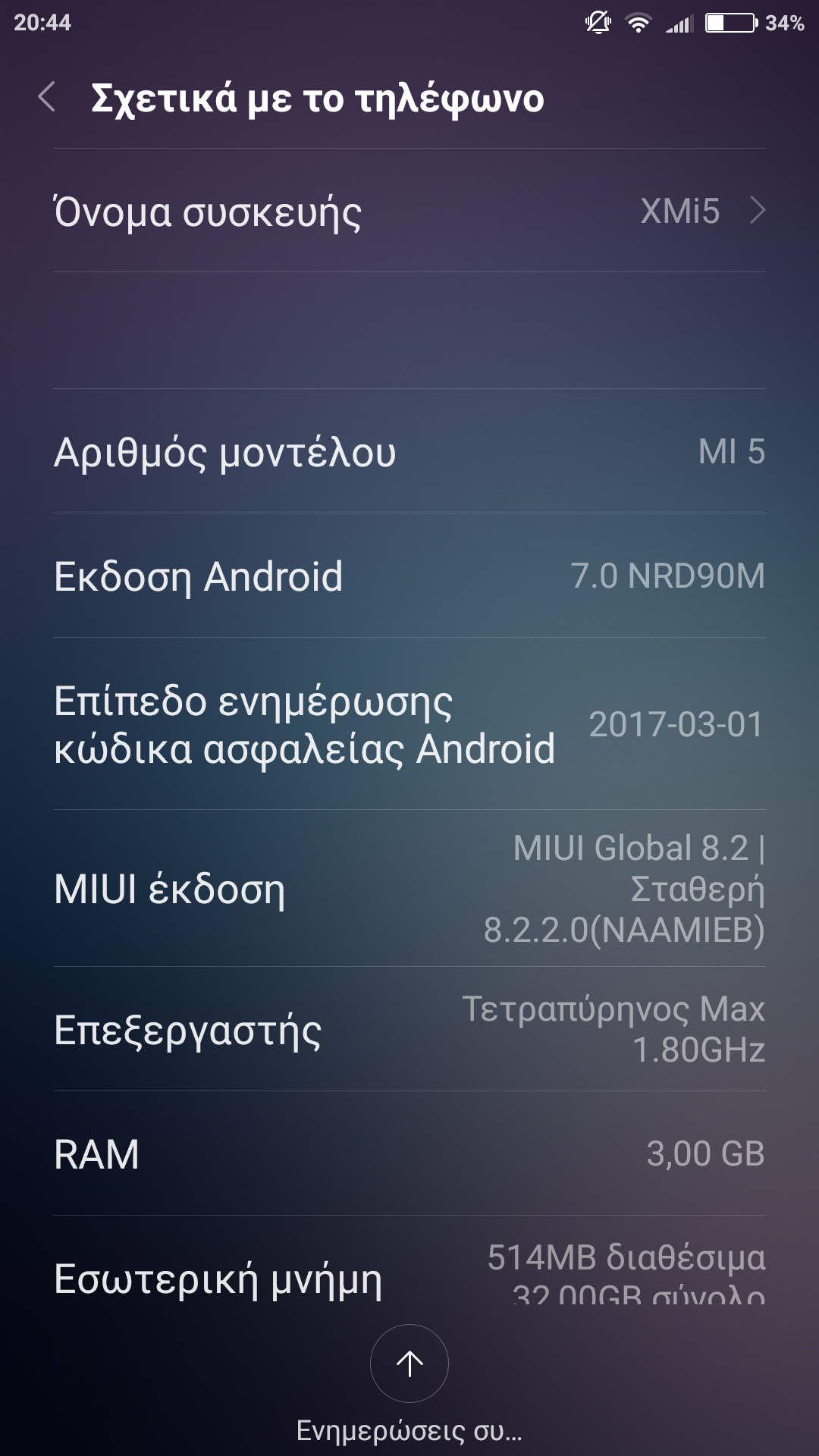This screenshot has height=1456, width=819.
Task: Tap the RAM row
Action: [x=409, y=1154]
